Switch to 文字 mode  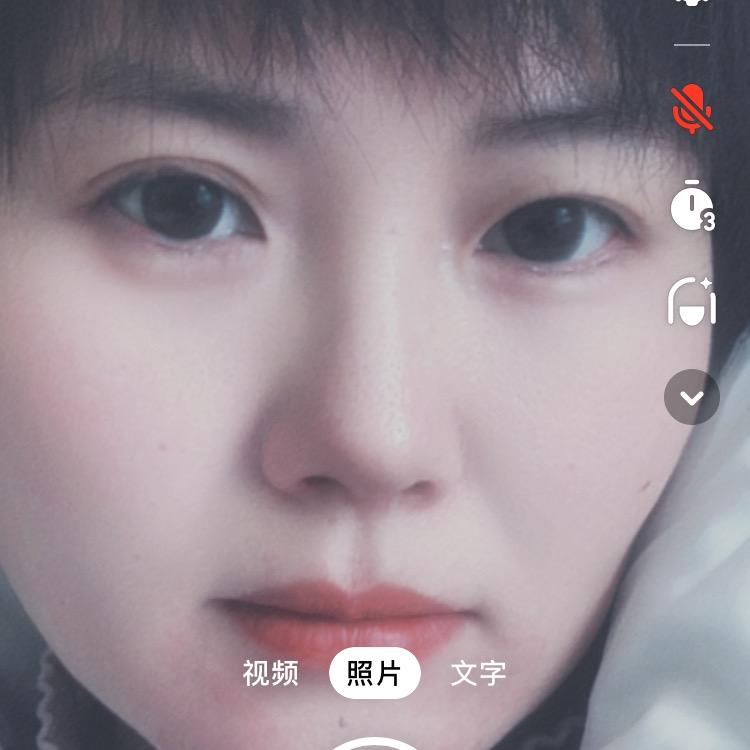point(478,673)
